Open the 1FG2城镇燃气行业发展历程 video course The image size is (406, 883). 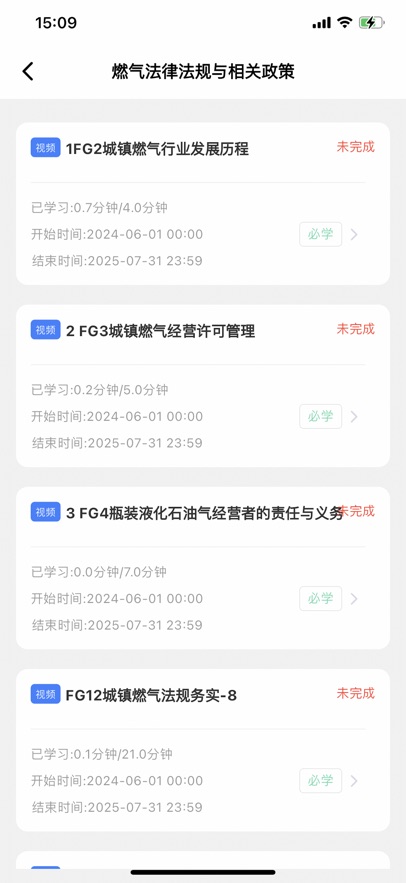pyautogui.click(x=203, y=204)
